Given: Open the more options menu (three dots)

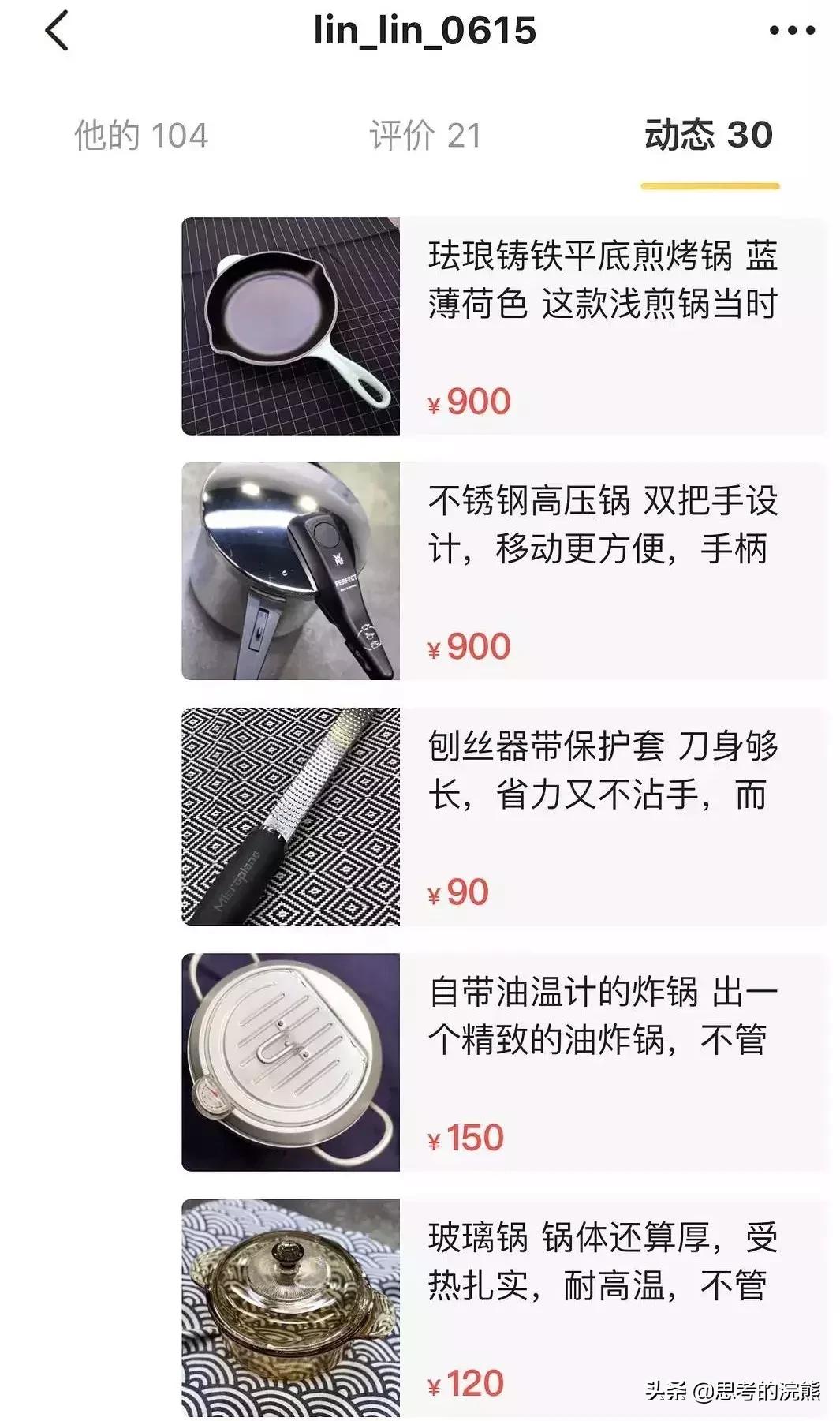Looking at the screenshot, I should point(791,32).
